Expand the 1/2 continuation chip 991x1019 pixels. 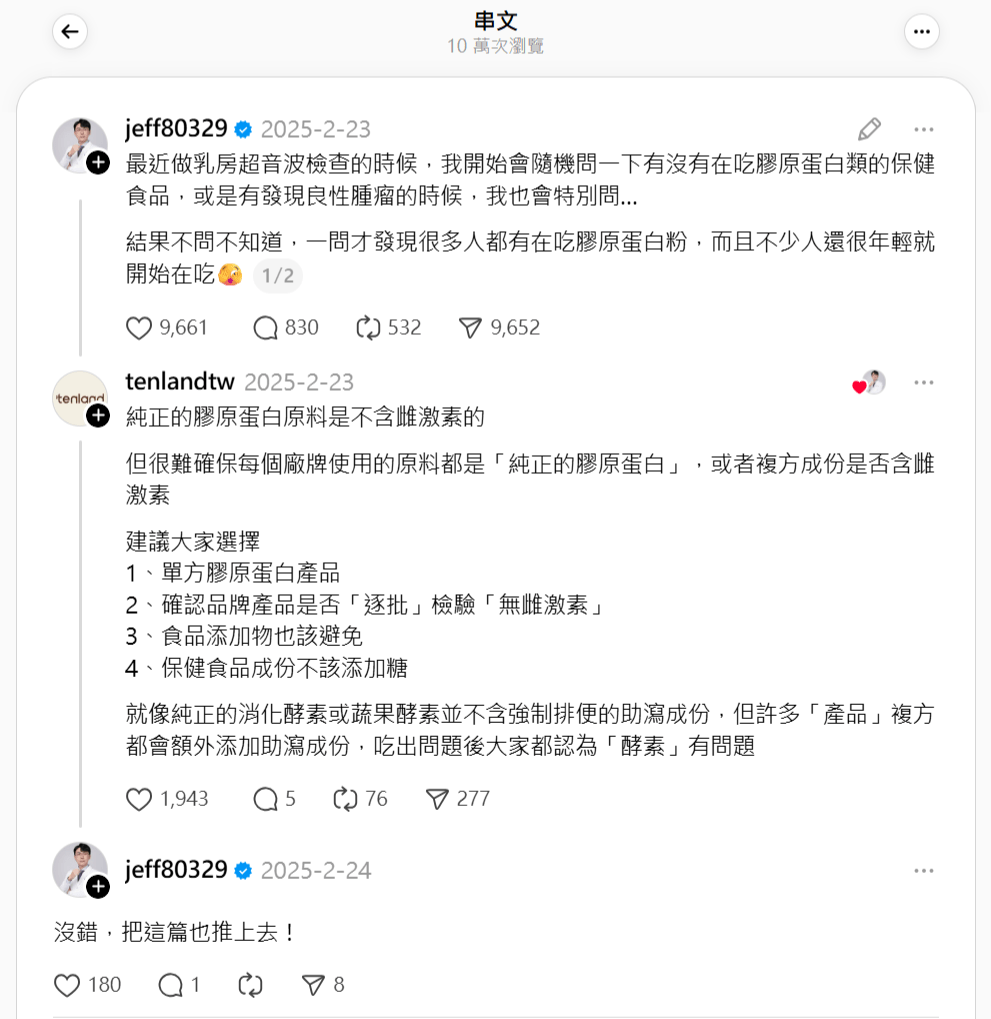tap(277, 276)
